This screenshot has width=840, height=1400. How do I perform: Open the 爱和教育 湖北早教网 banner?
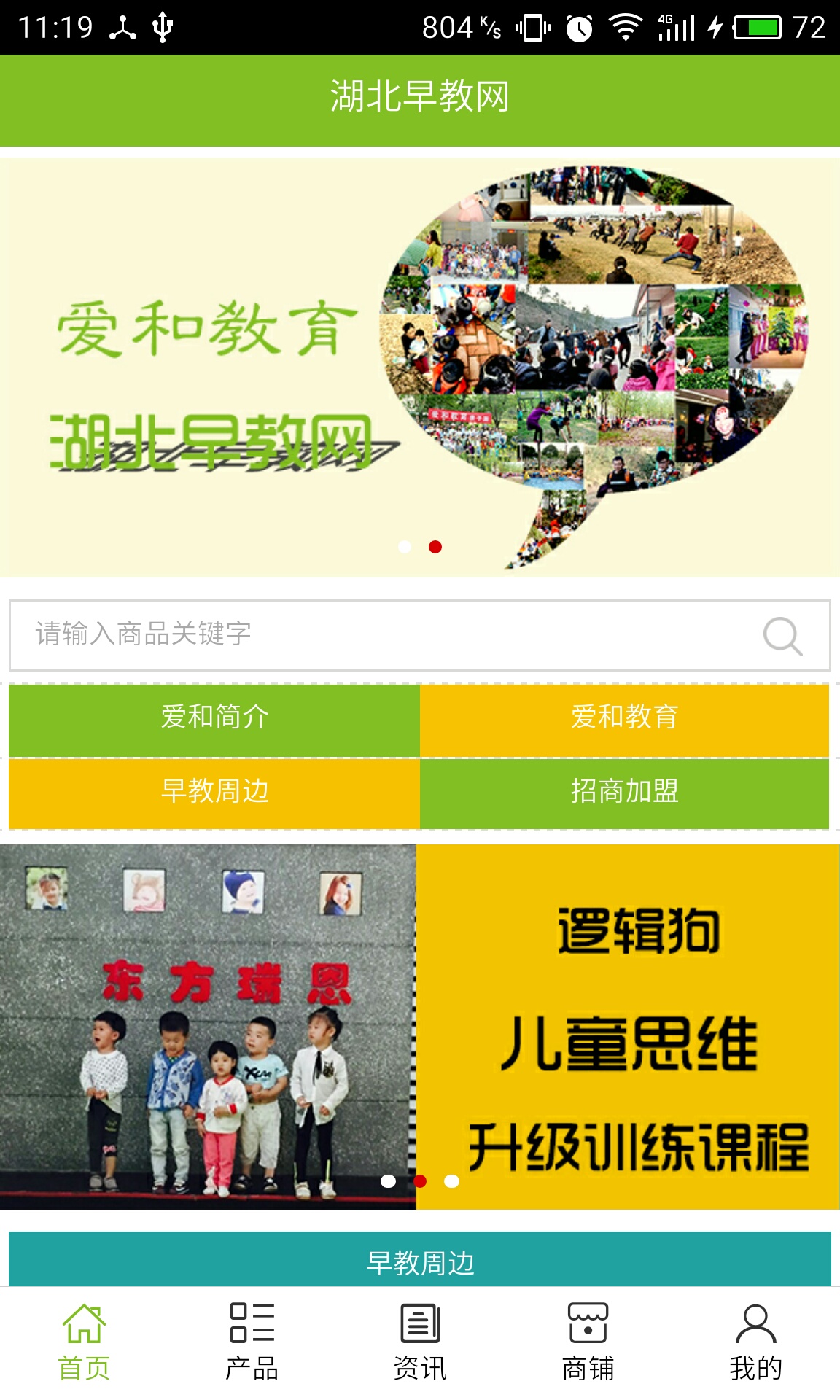point(420,367)
